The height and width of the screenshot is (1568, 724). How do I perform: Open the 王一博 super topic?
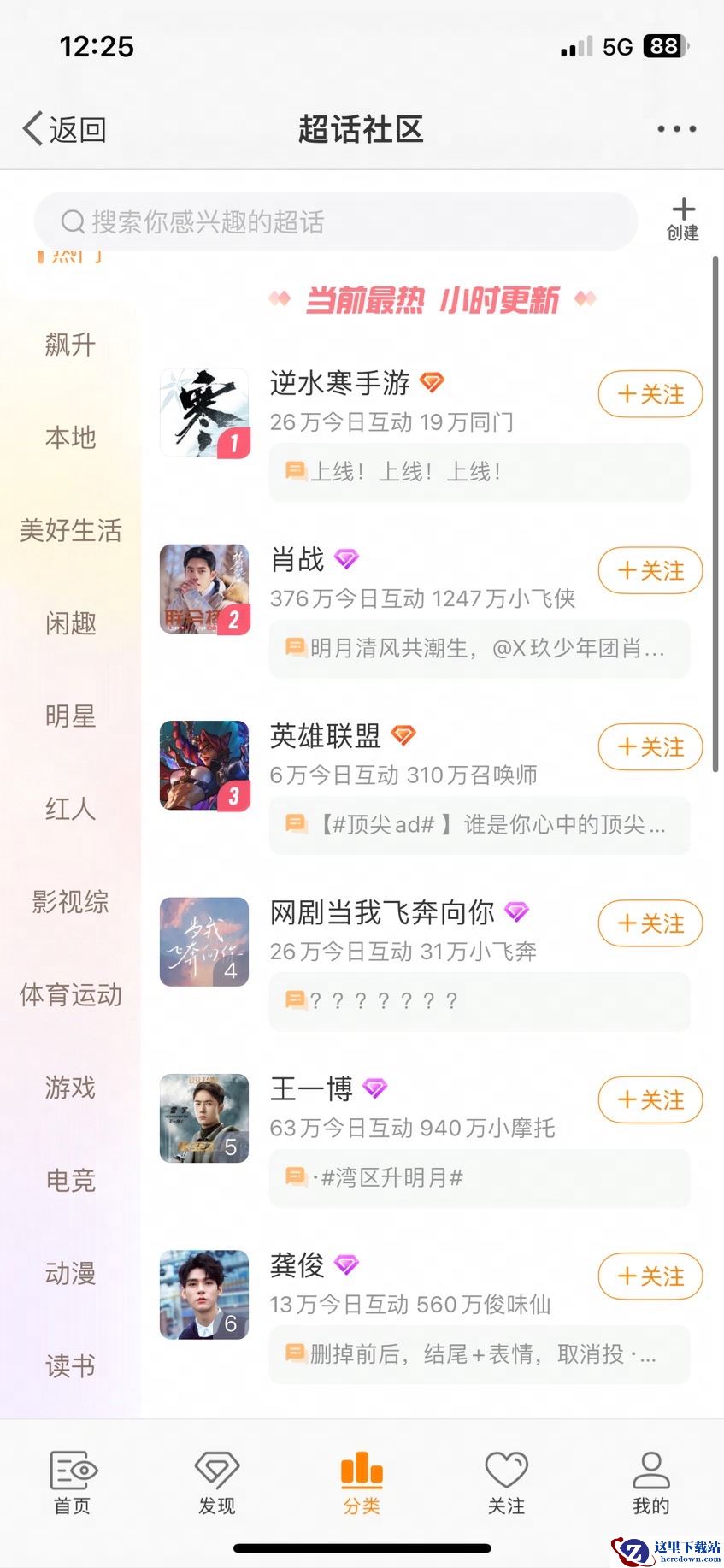[x=311, y=1089]
